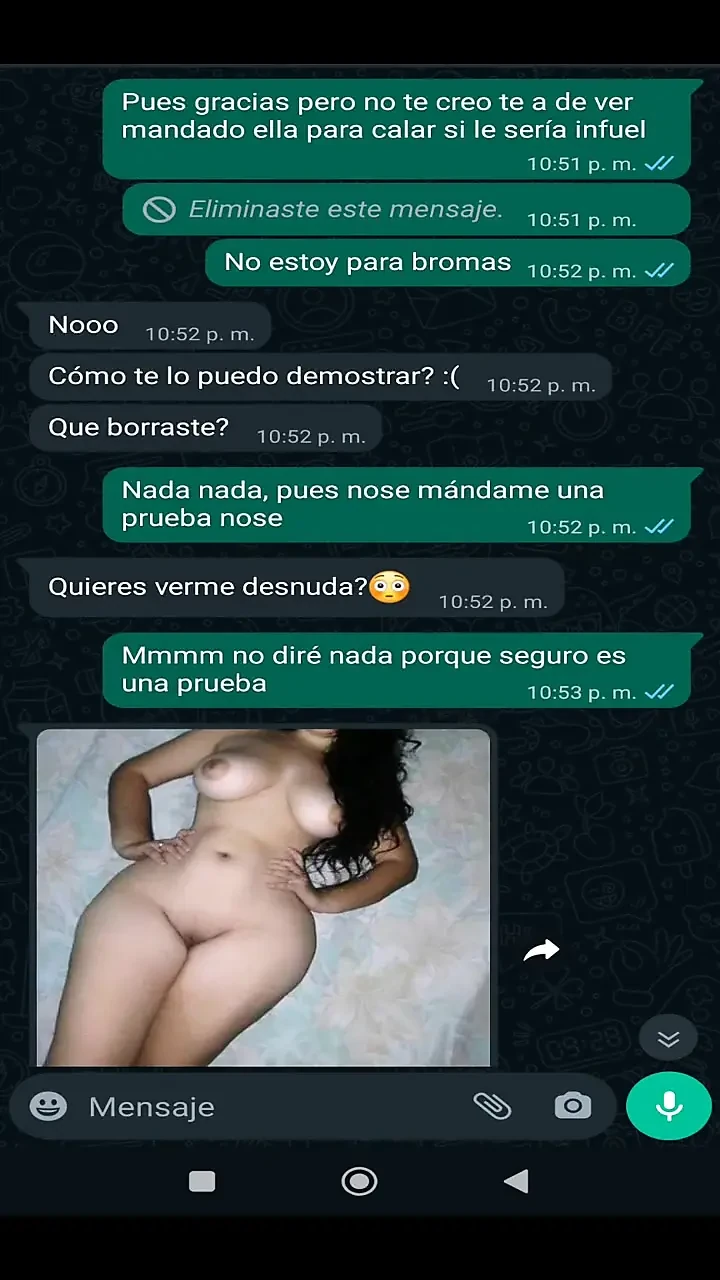720x1280 pixels.
Task: Go back with the system back button
Action: click(516, 1182)
